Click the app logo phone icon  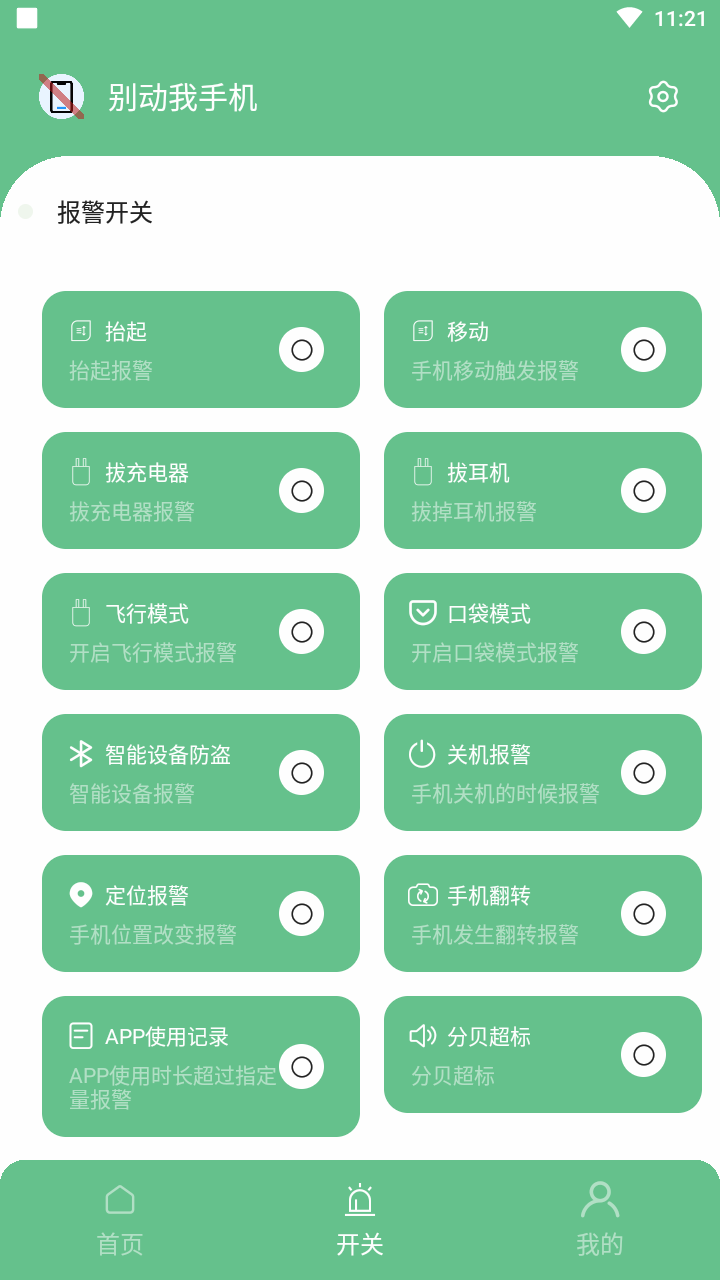tap(60, 97)
